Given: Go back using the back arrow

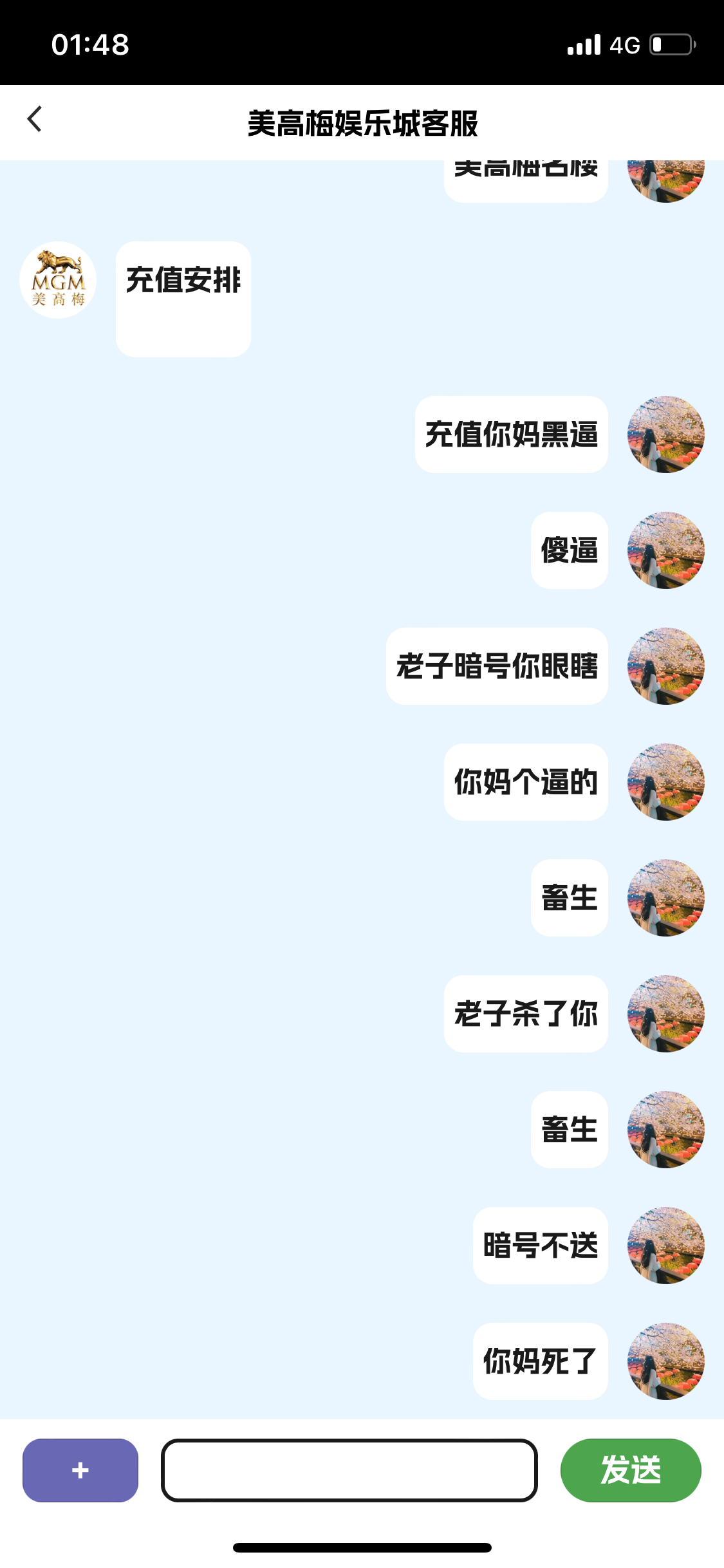Looking at the screenshot, I should (35, 119).
